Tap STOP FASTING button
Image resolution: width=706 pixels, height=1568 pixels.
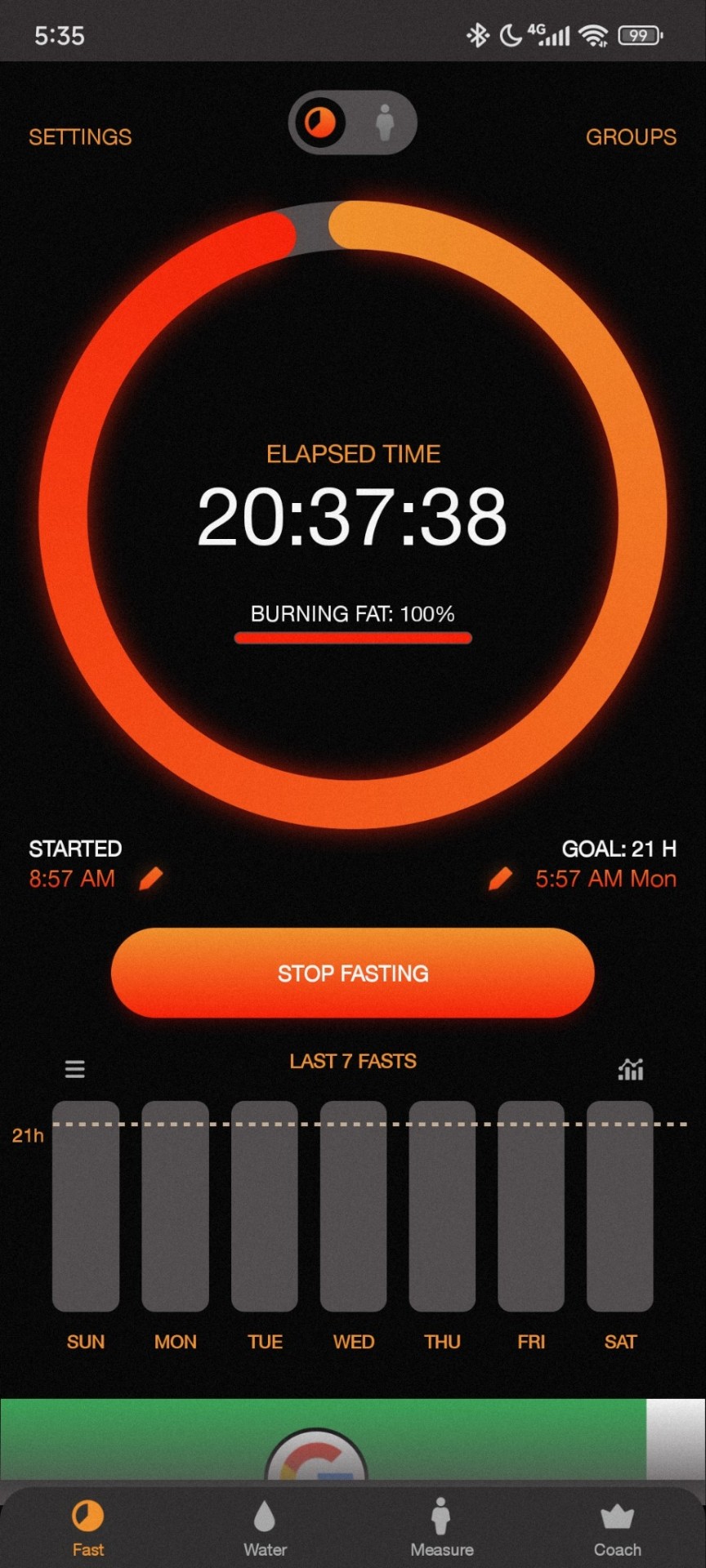[x=353, y=973]
